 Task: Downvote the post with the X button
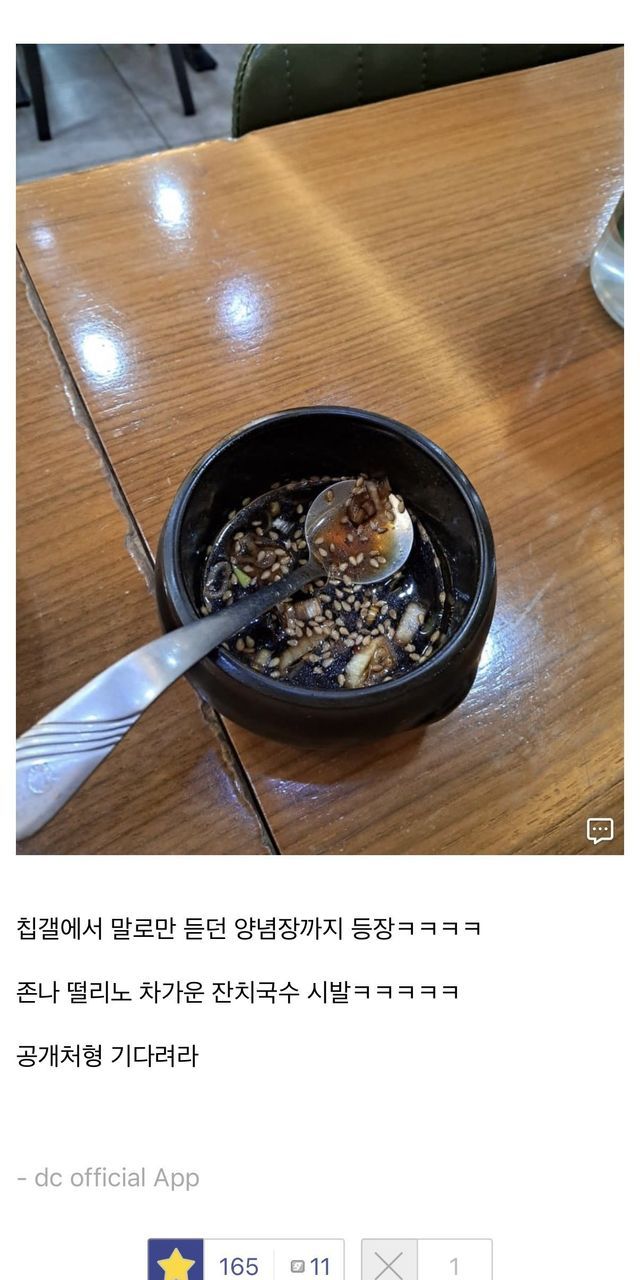[x=389, y=1261]
